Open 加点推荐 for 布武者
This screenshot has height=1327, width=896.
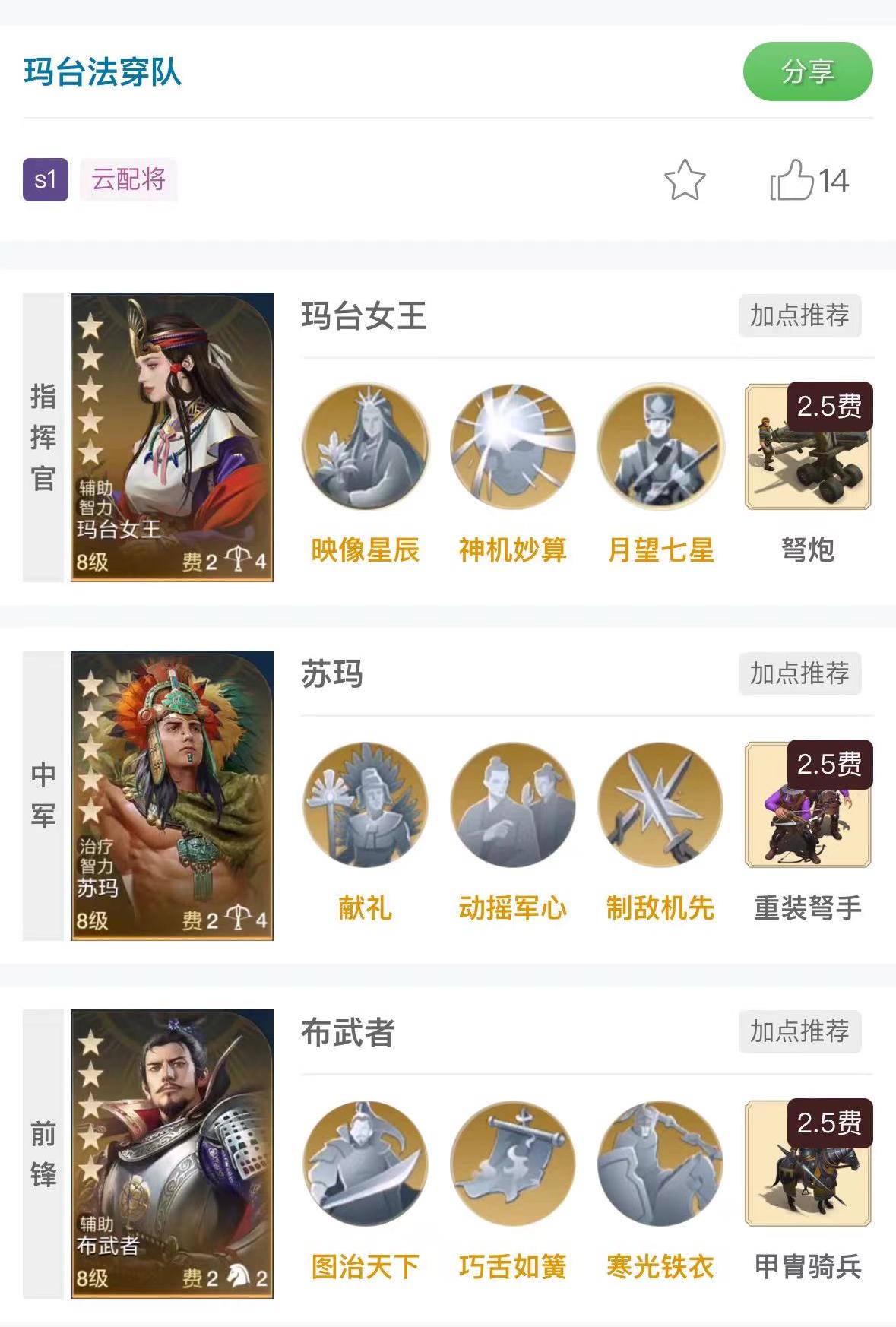pyautogui.click(x=799, y=1031)
